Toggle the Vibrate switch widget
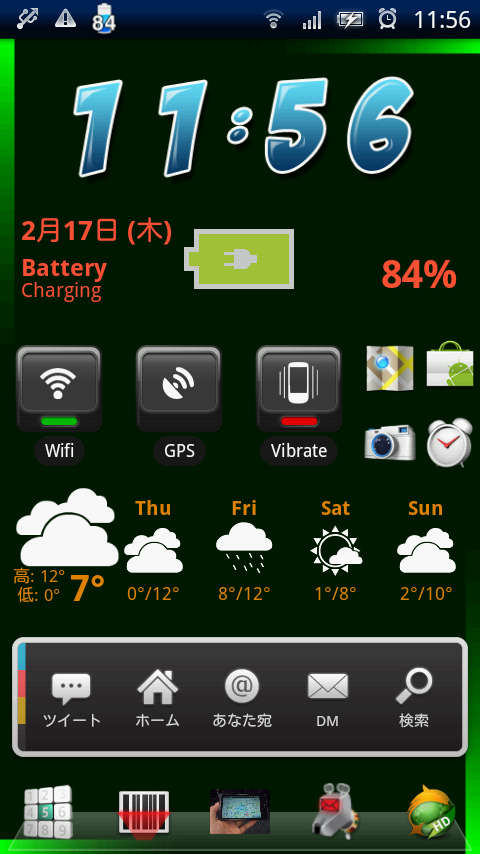 click(x=299, y=389)
